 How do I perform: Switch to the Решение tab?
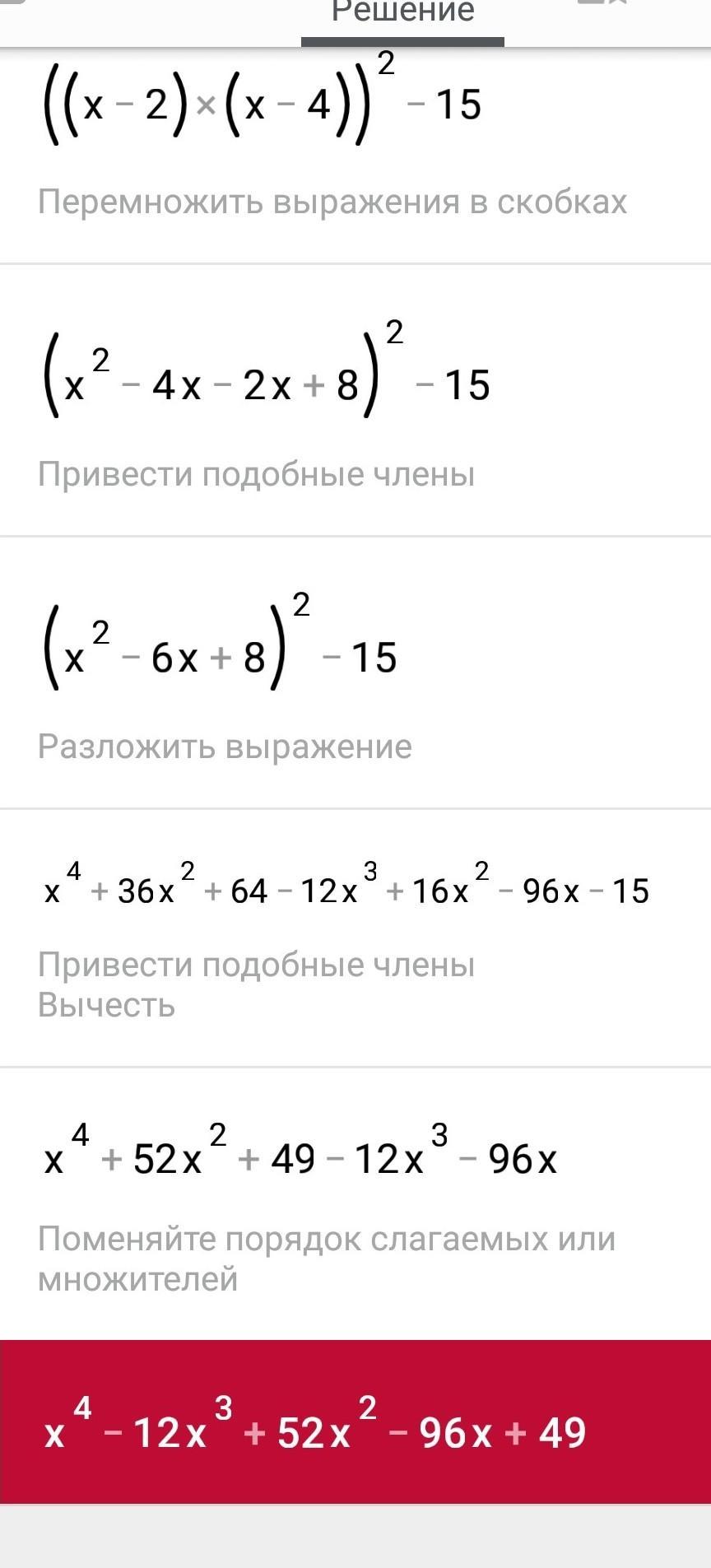402,15
